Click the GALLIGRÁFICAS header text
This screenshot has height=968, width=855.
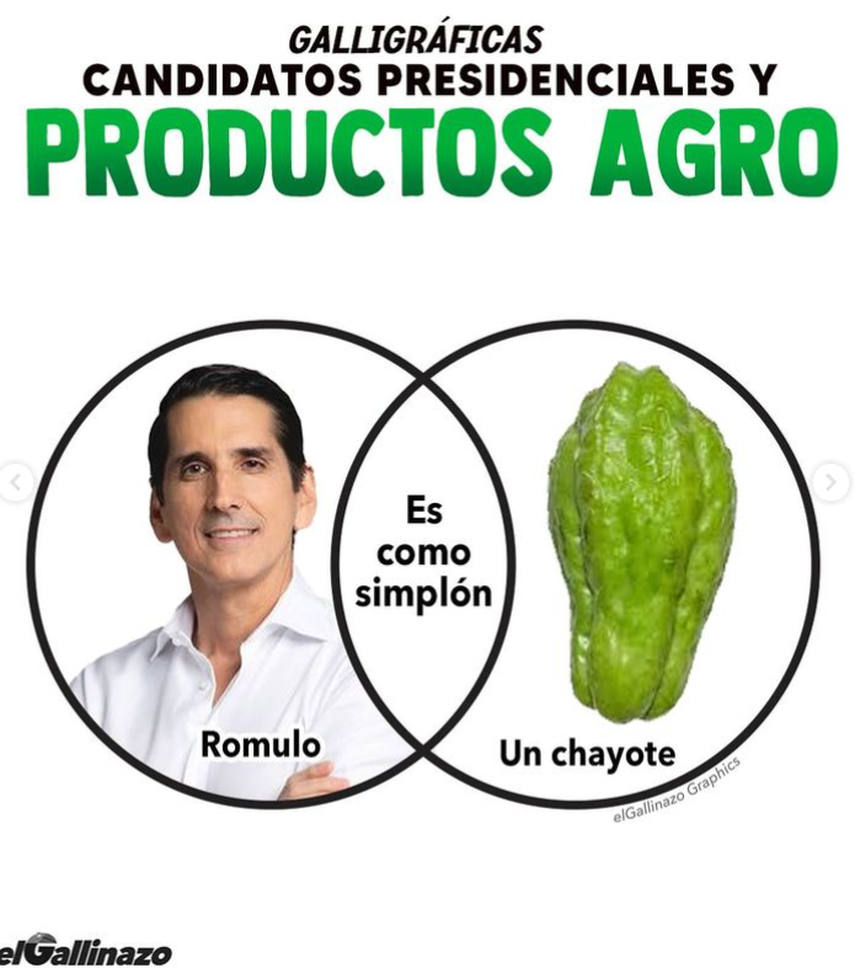click(x=416, y=38)
